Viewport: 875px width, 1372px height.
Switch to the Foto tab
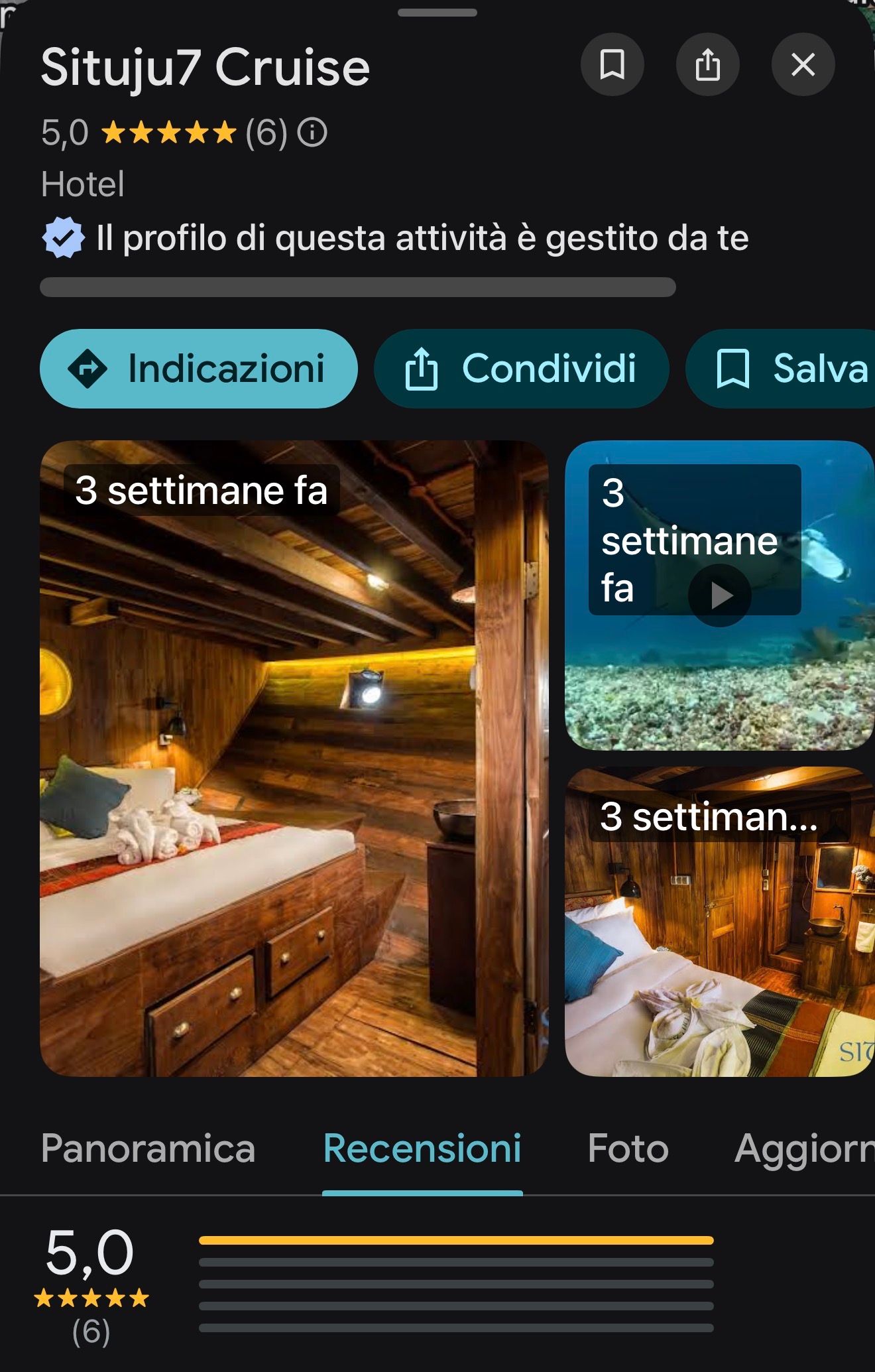(x=628, y=1149)
